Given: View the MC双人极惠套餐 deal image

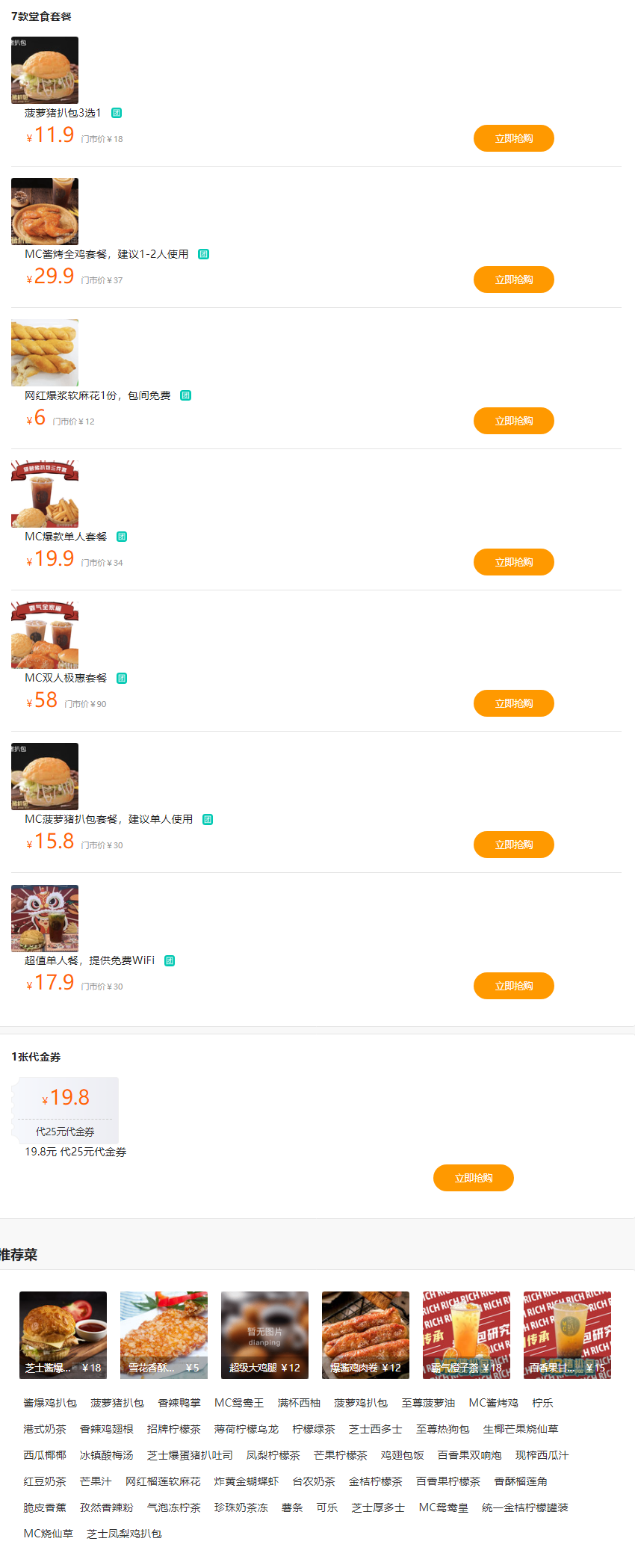Looking at the screenshot, I should coord(45,635).
